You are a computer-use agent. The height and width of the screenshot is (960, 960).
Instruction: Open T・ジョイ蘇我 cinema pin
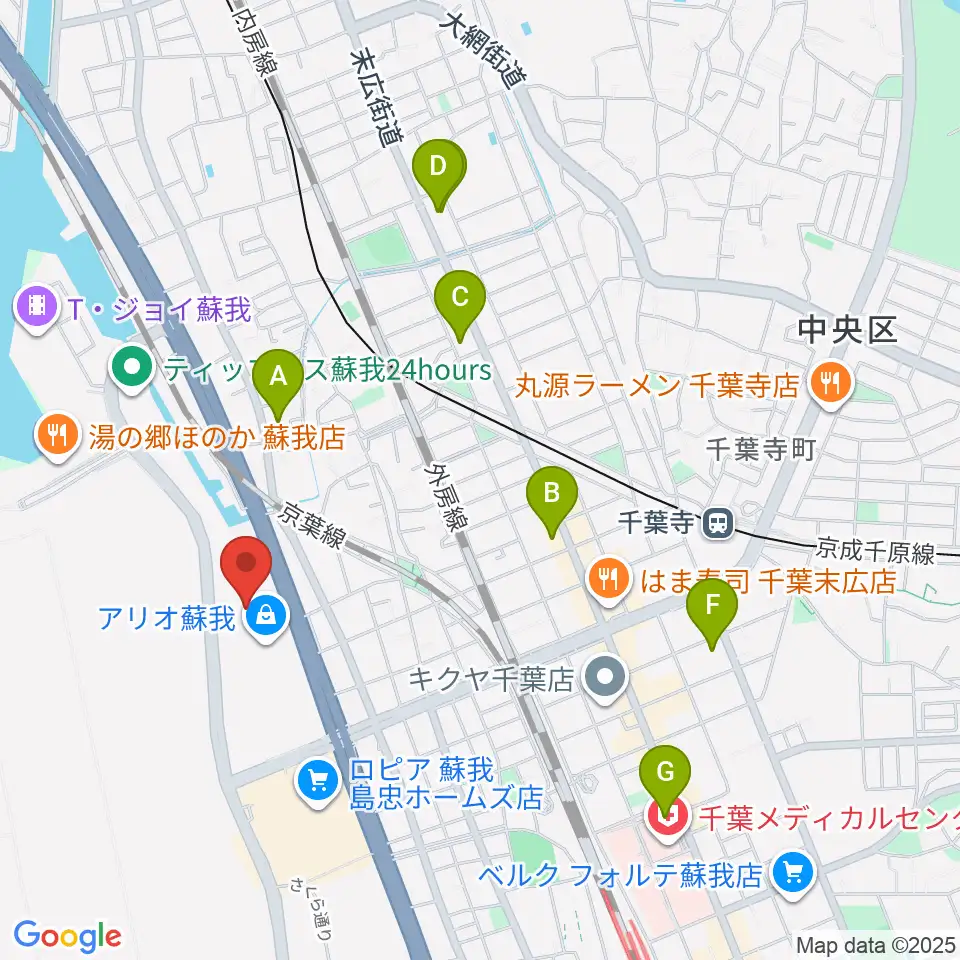tap(37, 309)
